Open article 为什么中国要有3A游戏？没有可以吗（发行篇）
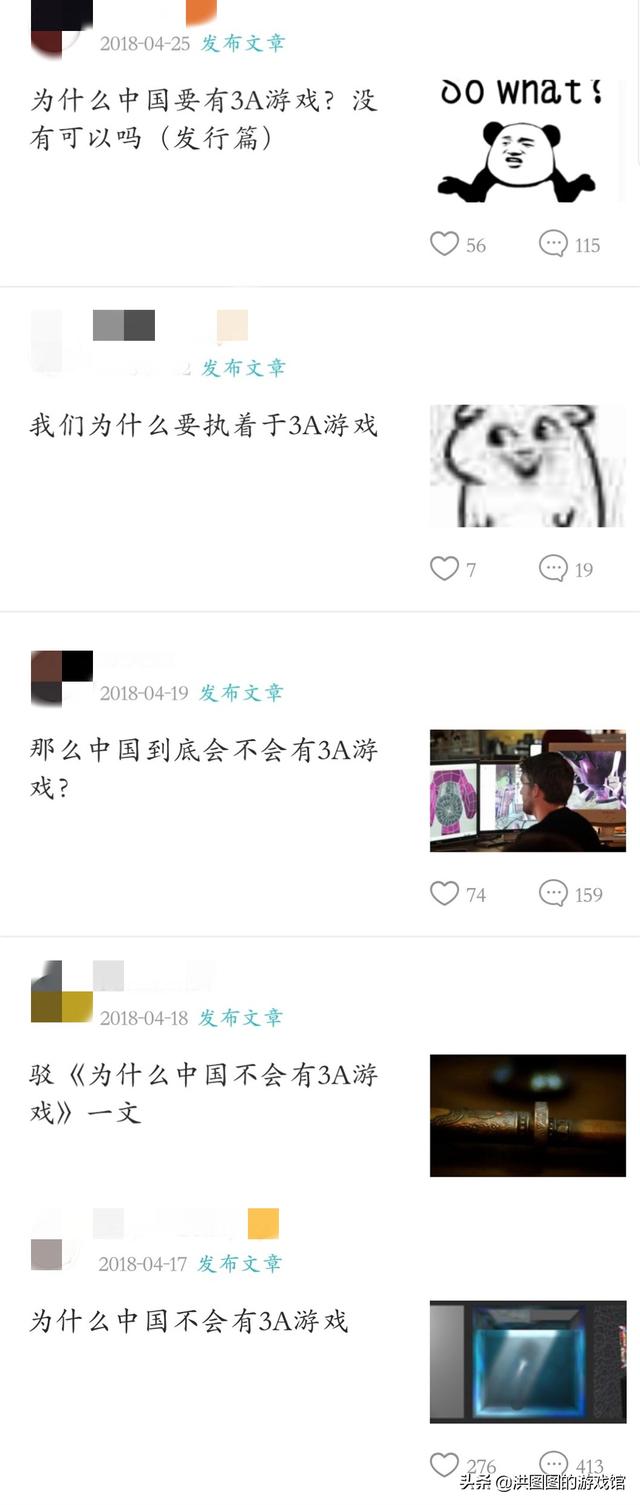This screenshot has width=640, height=1505. [x=204, y=119]
